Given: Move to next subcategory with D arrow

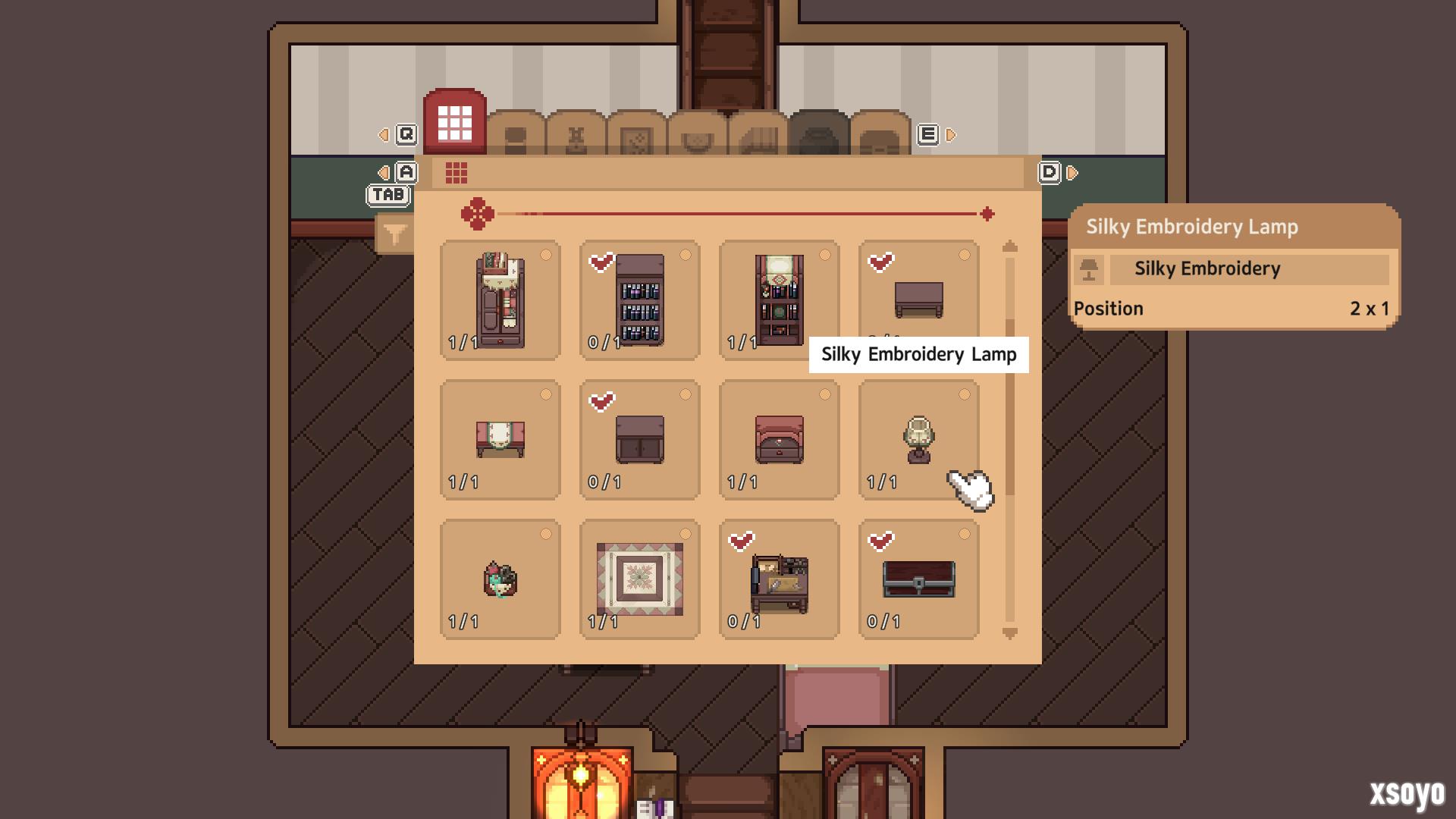Looking at the screenshot, I should click(x=1072, y=173).
